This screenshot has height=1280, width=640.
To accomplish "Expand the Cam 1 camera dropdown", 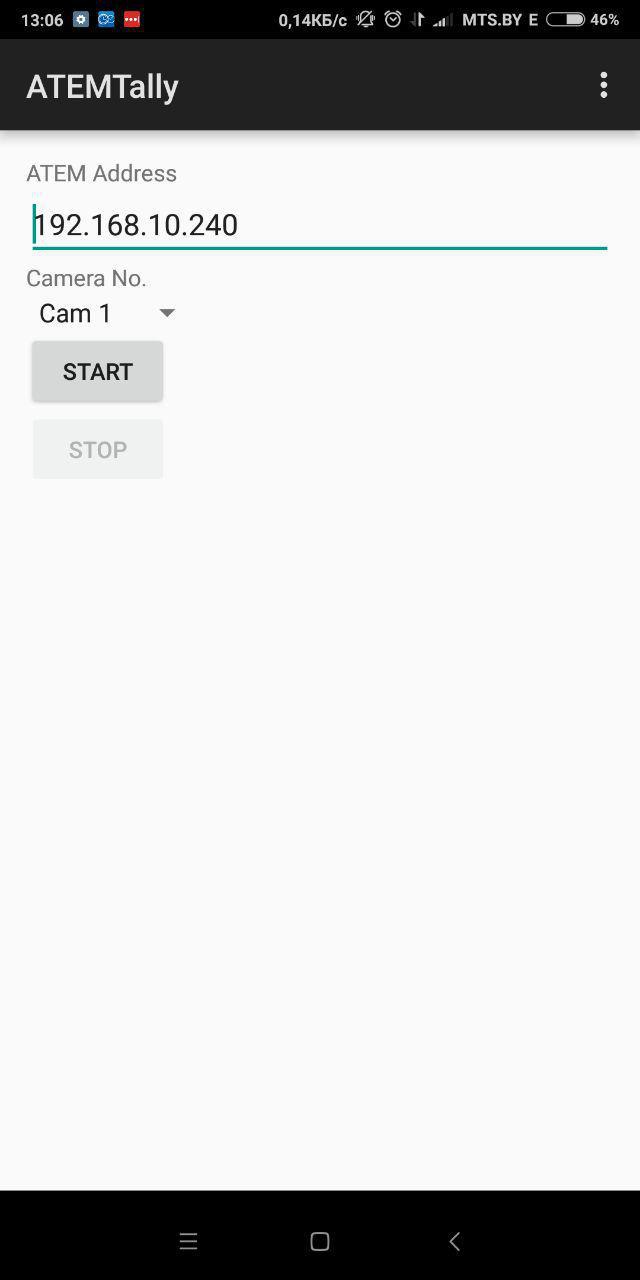I will (x=106, y=313).
